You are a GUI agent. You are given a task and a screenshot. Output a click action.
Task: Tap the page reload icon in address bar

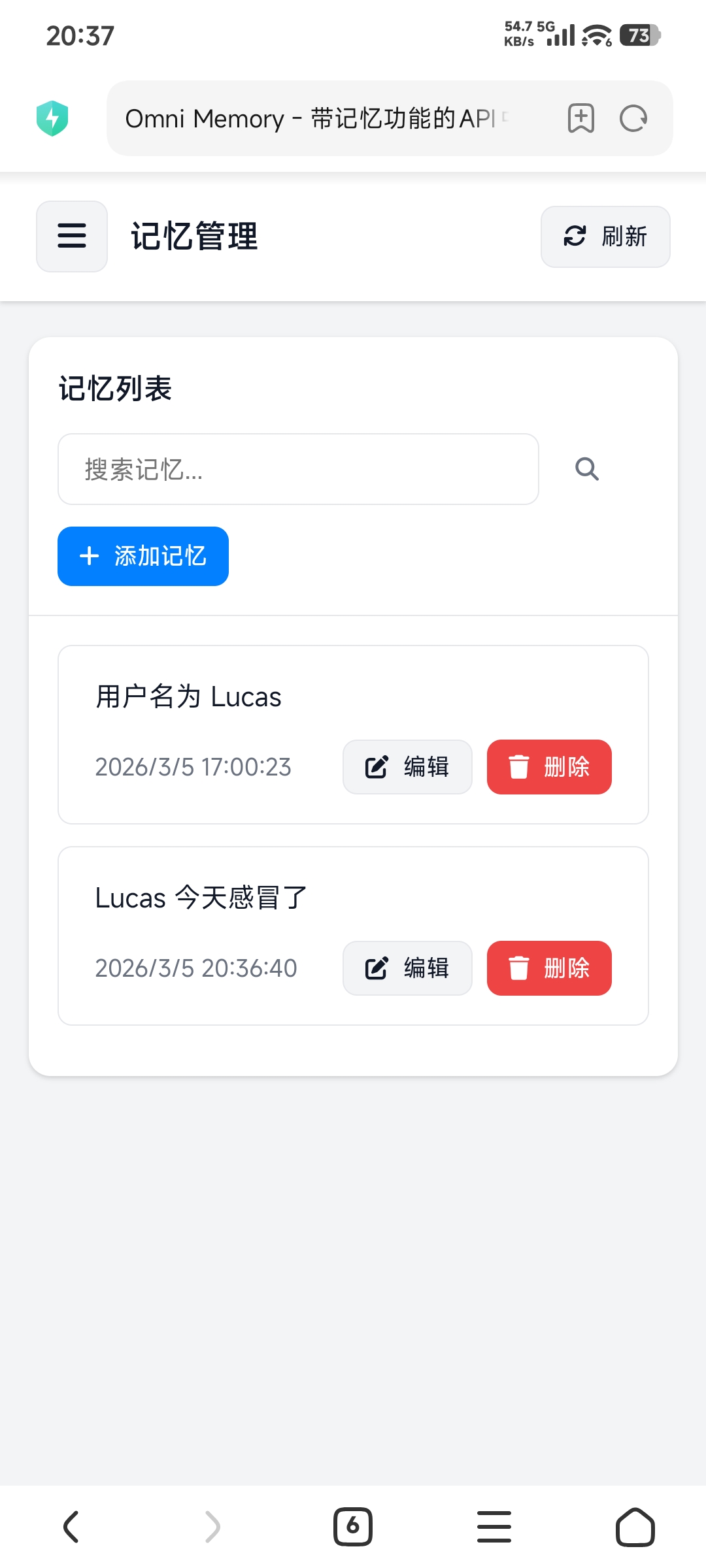633,118
